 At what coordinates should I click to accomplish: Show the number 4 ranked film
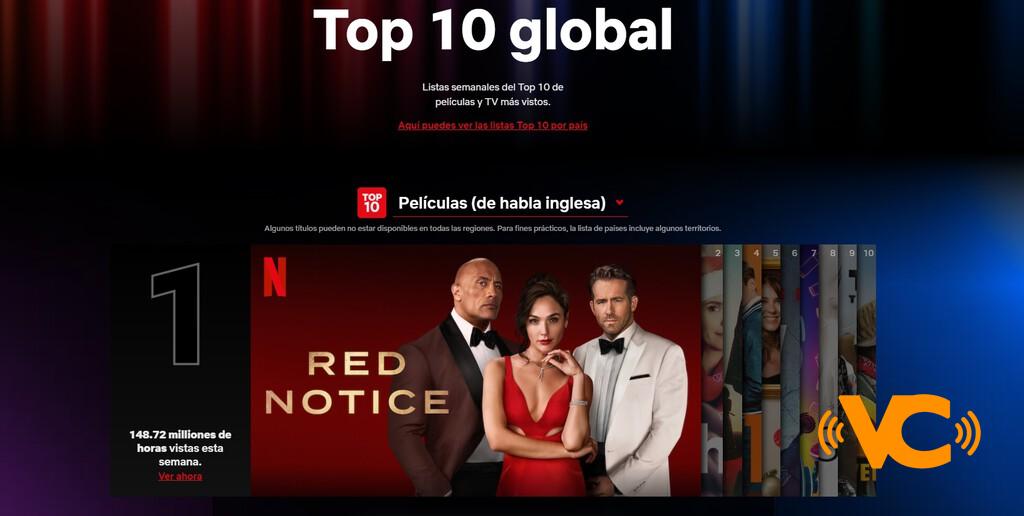pyautogui.click(x=753, y=370)
